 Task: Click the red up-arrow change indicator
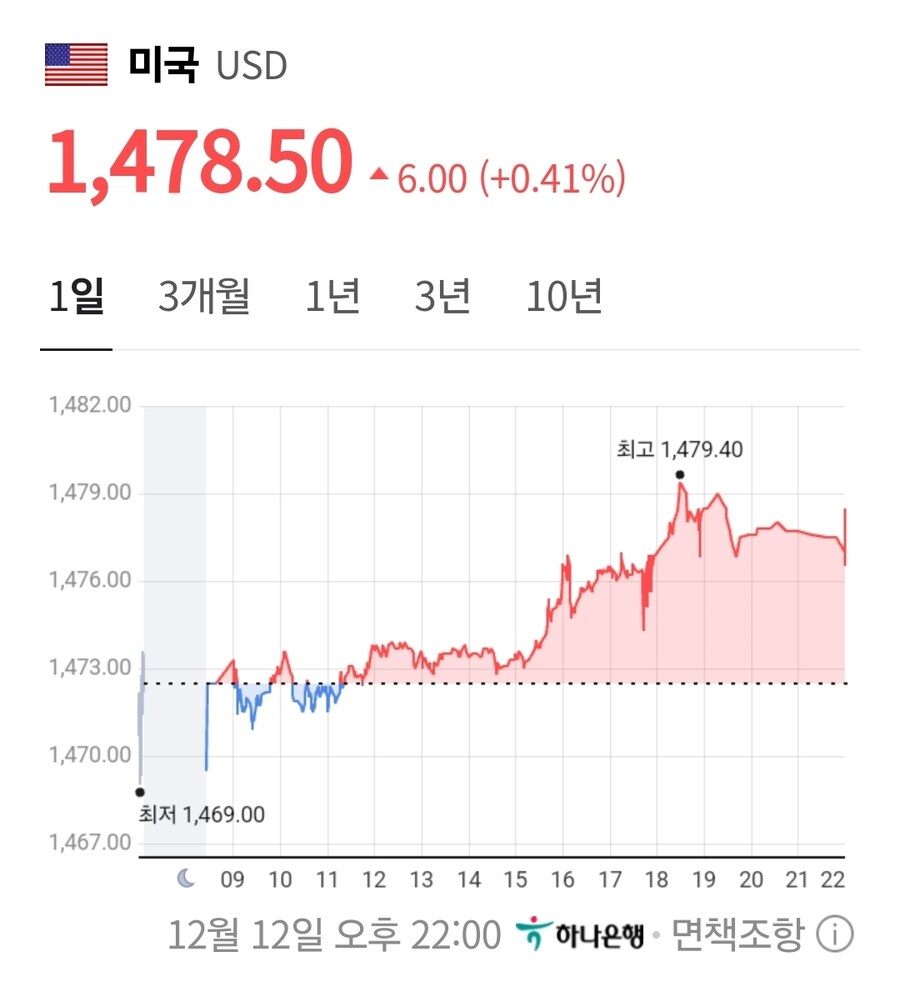pos(381,176)
